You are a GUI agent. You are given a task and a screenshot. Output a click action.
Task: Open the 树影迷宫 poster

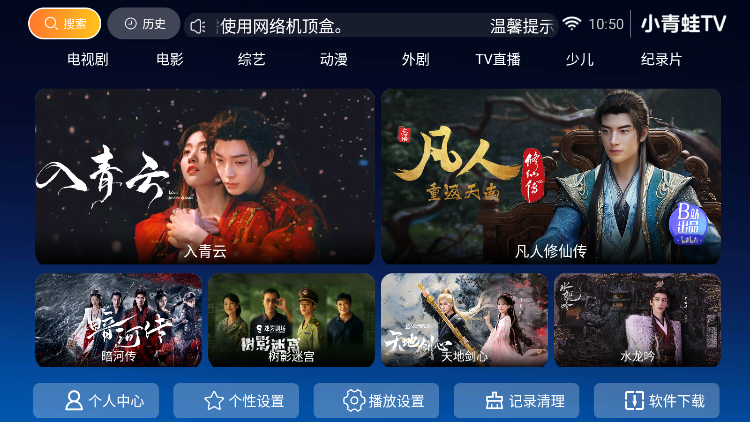click(x=291, y=320)
